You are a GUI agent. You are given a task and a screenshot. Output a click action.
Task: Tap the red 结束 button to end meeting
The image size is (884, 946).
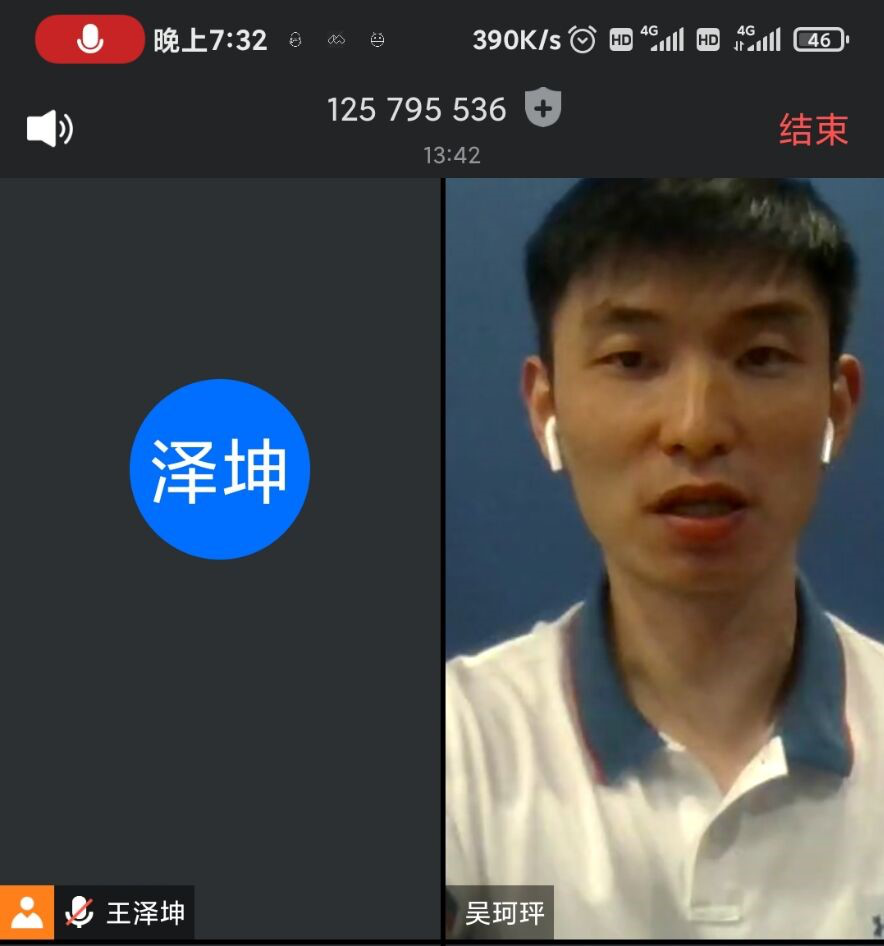pos(813,130)
